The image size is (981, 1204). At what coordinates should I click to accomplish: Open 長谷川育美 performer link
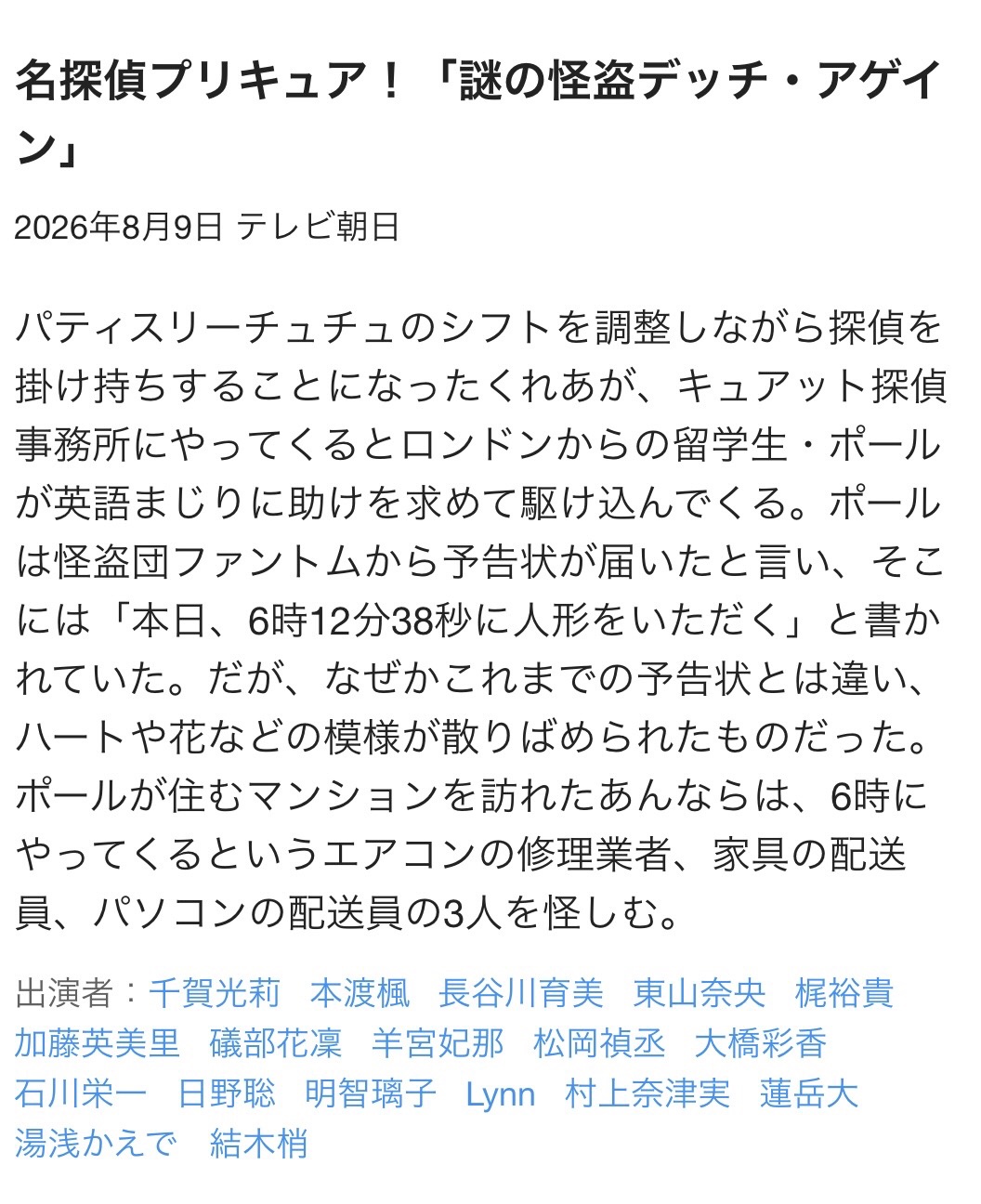click(521, 993)
